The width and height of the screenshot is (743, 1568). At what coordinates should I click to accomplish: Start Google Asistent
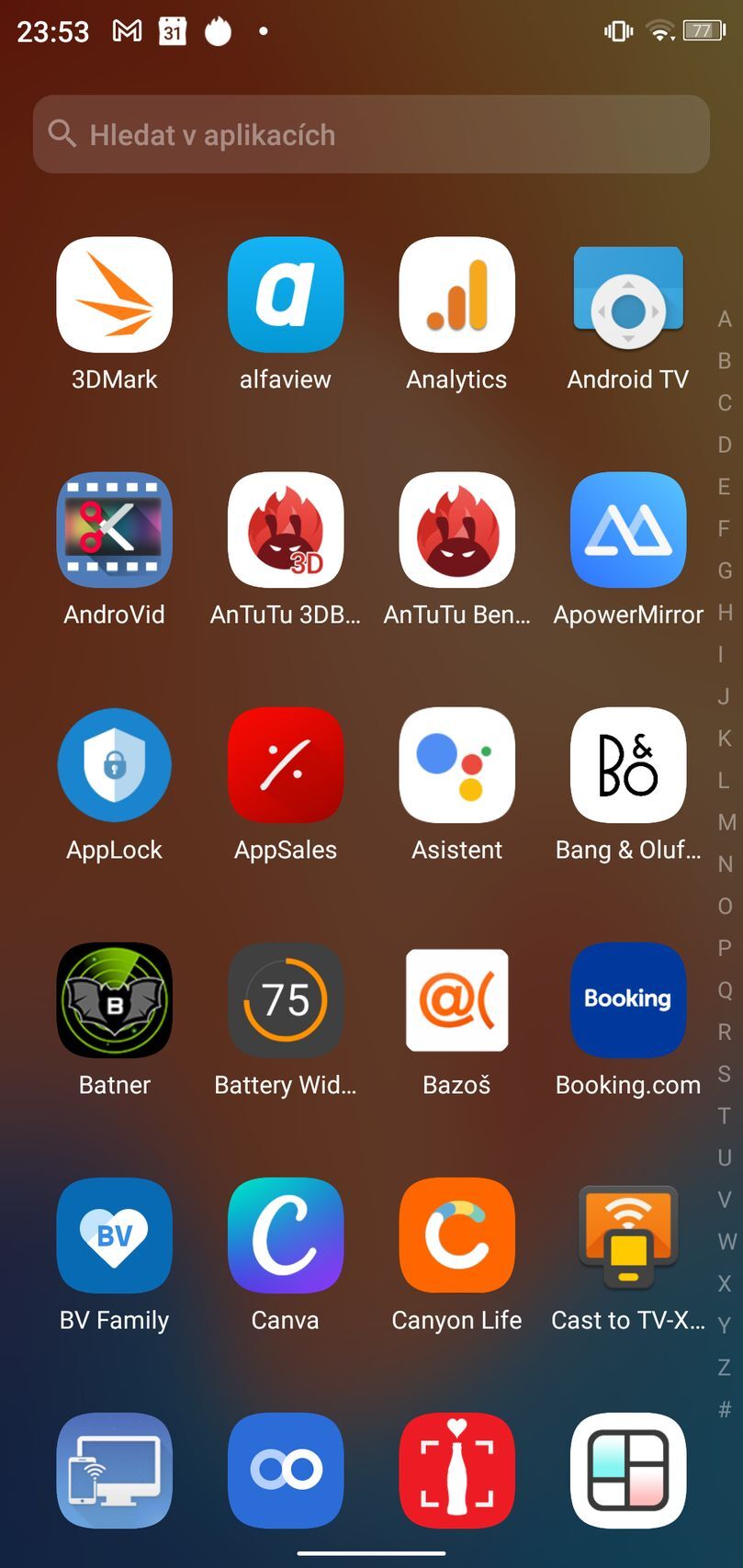click(x=456, y=765)
